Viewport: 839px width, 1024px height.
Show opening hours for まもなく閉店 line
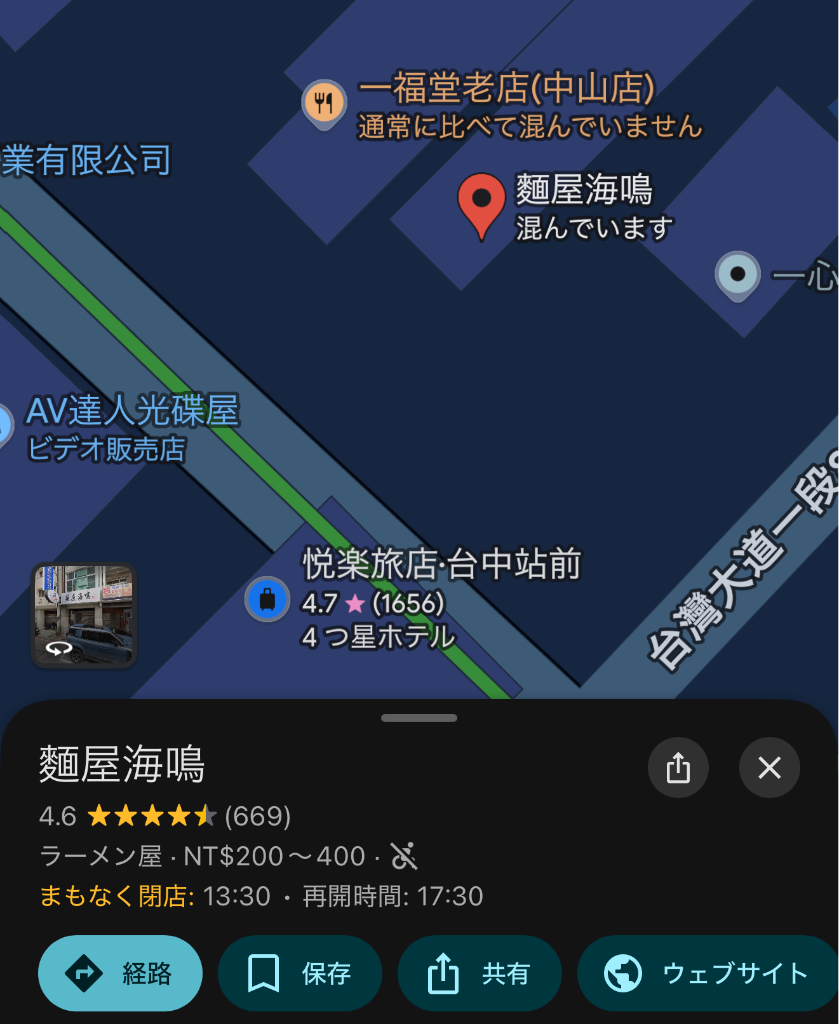pyautogui.click(x=261, y=896)
